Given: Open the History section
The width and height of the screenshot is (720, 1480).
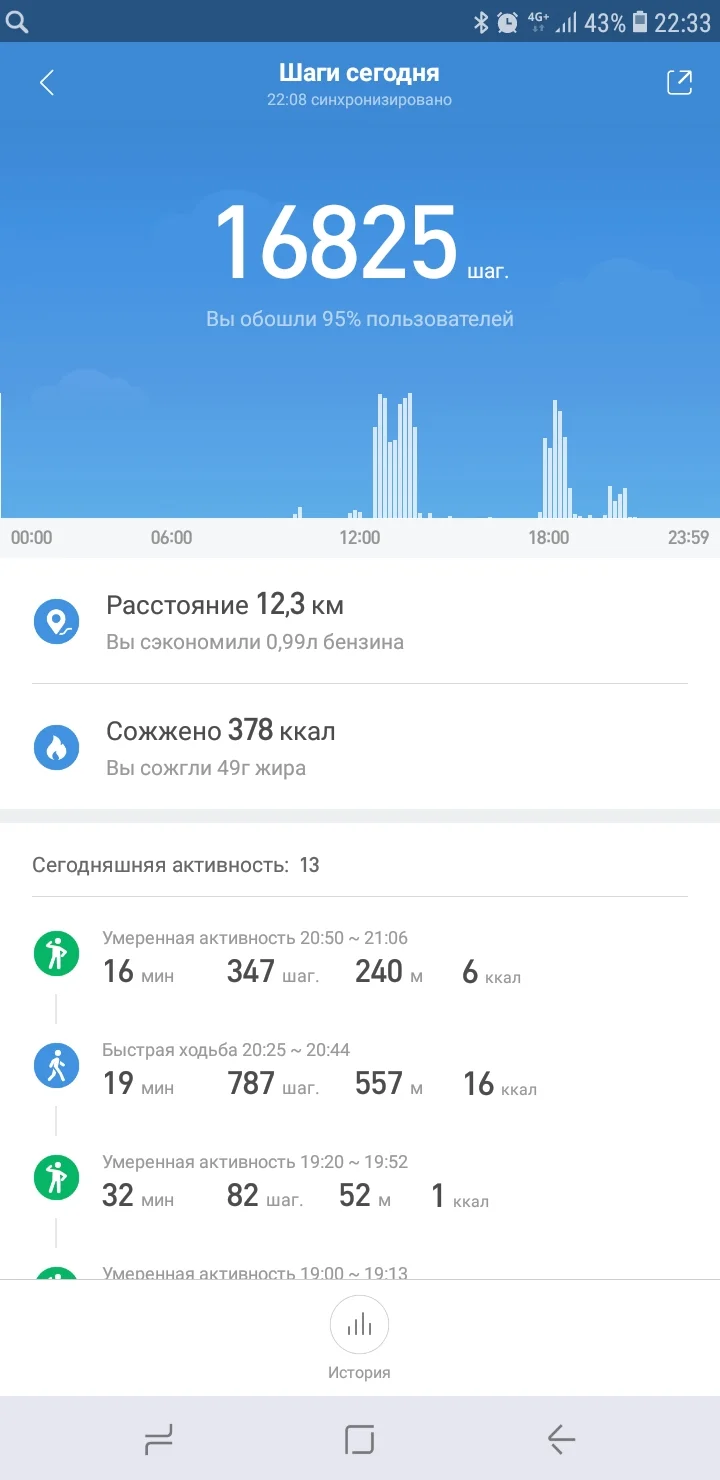Looking at the screenshot, I should click(x=359, y=1340).
